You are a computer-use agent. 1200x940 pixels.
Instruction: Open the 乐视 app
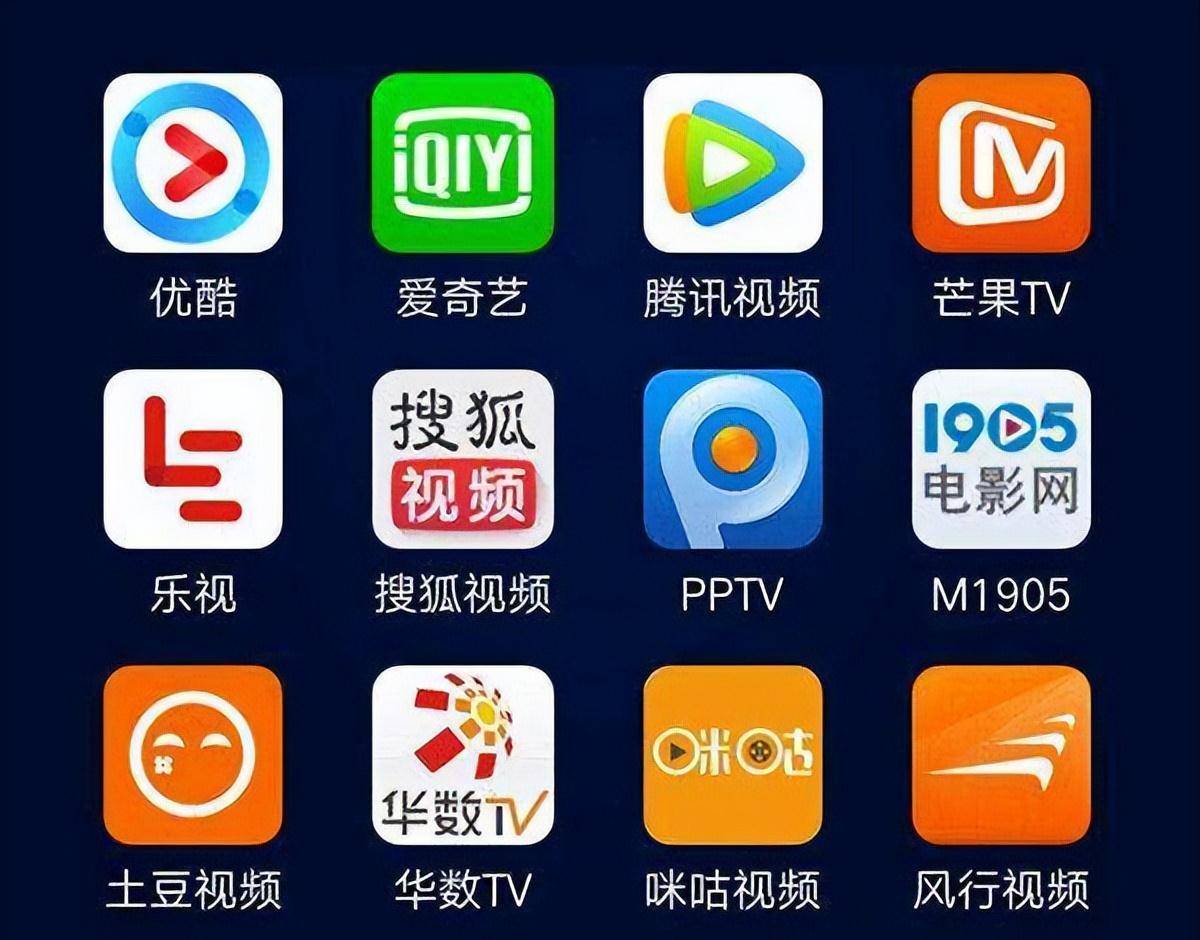(193, 459)
